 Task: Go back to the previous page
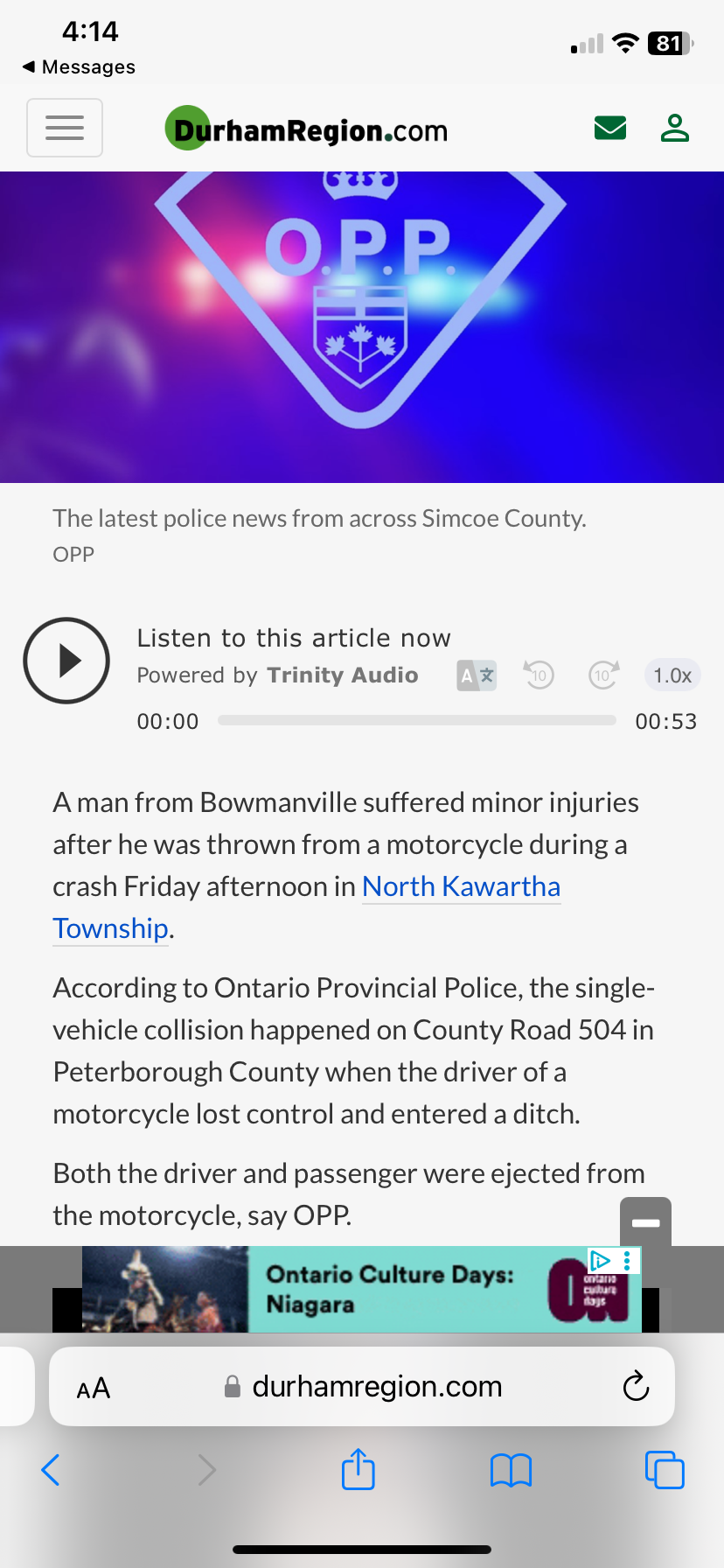coord(51,1470)
